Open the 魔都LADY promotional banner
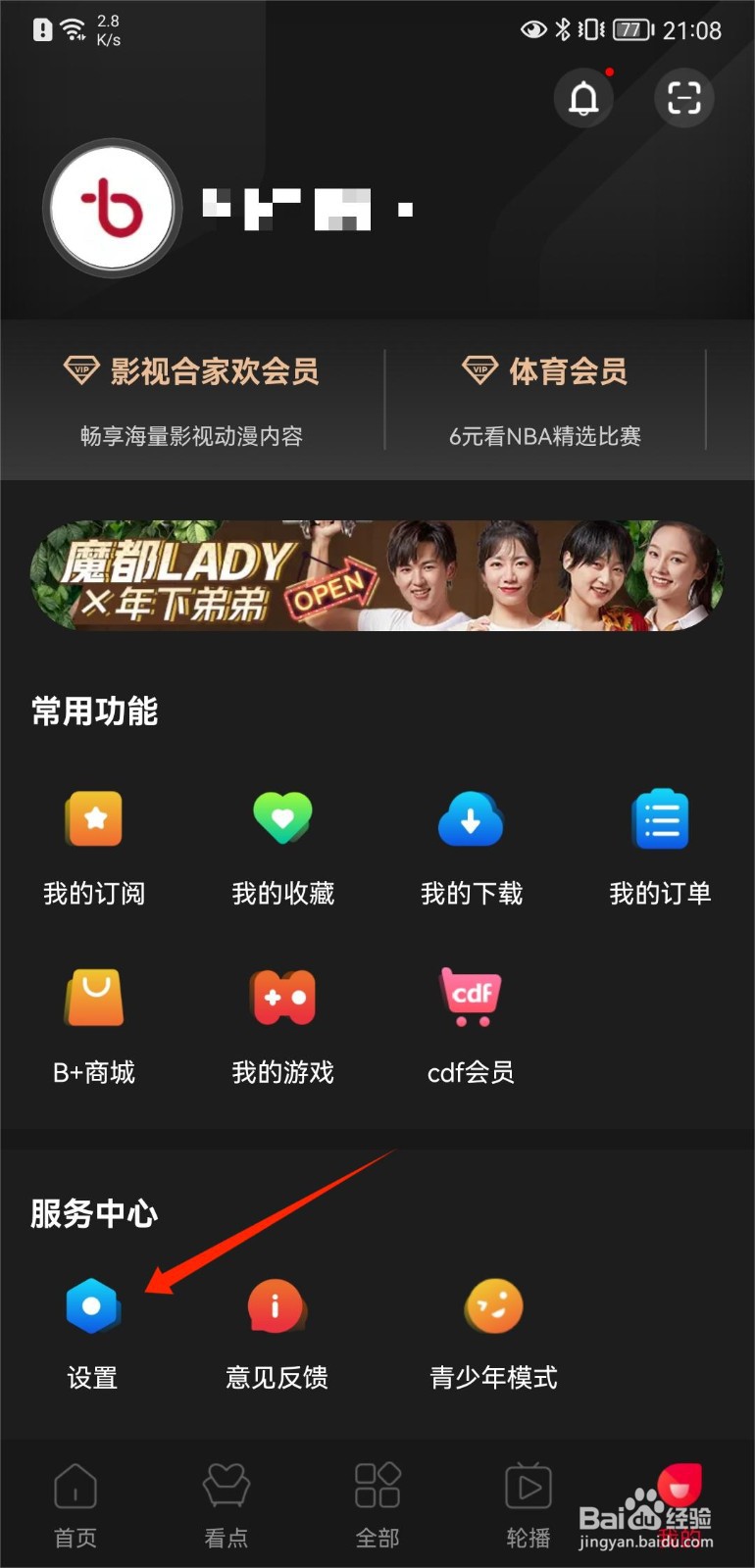 coord(377,576)
